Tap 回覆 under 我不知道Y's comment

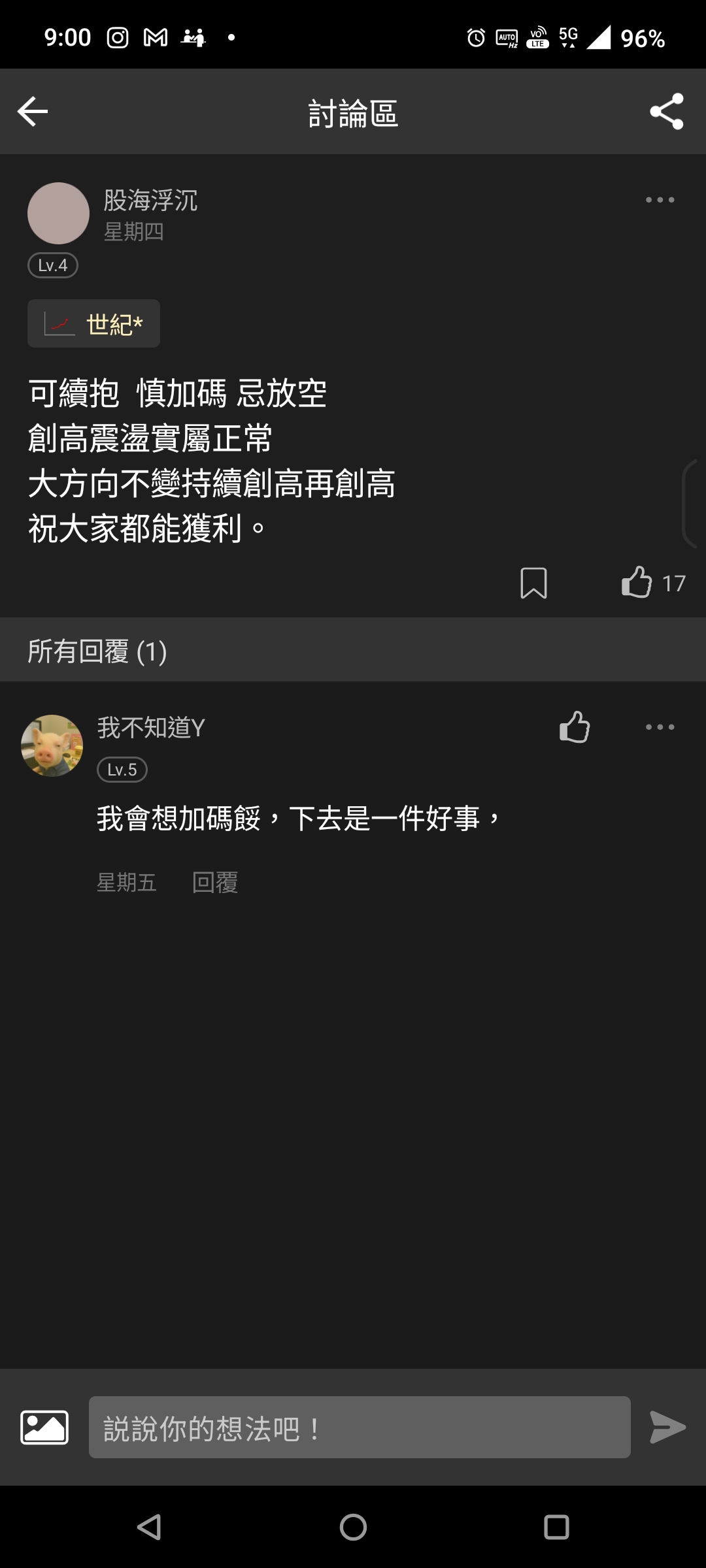215,883
